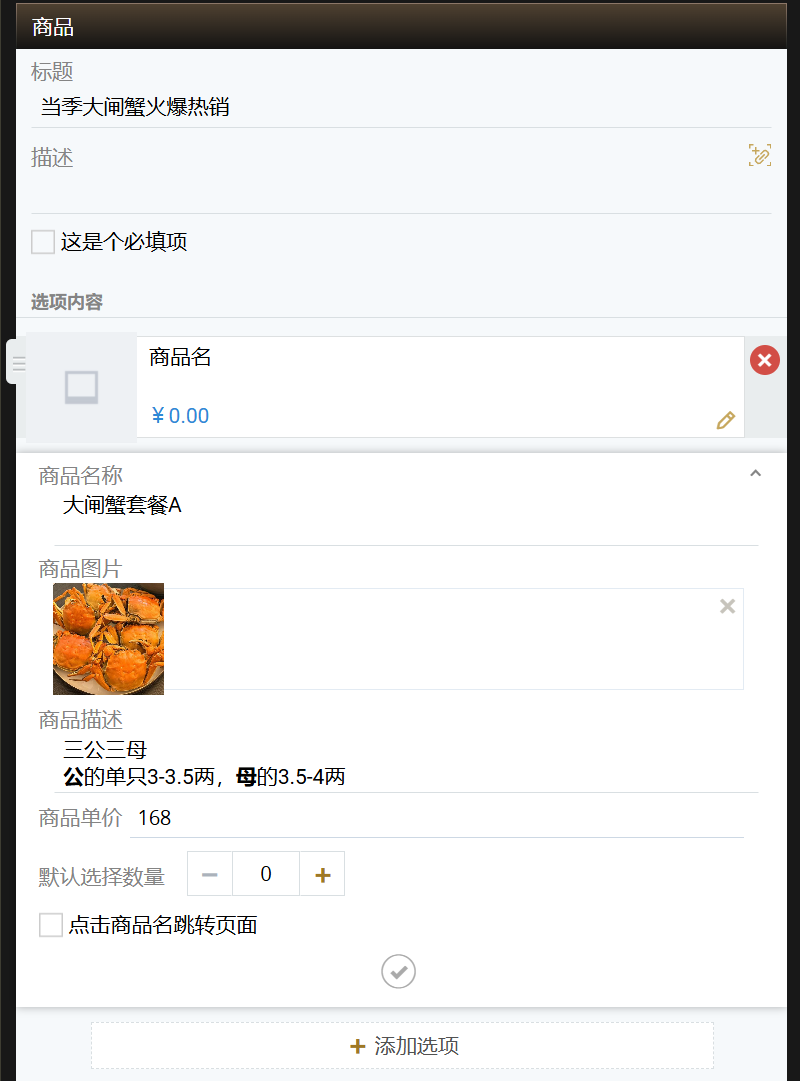Edit the product name 大闸蟹套餐A
The width and height of the screenshot is (800, 1081).
click(400, 506)
